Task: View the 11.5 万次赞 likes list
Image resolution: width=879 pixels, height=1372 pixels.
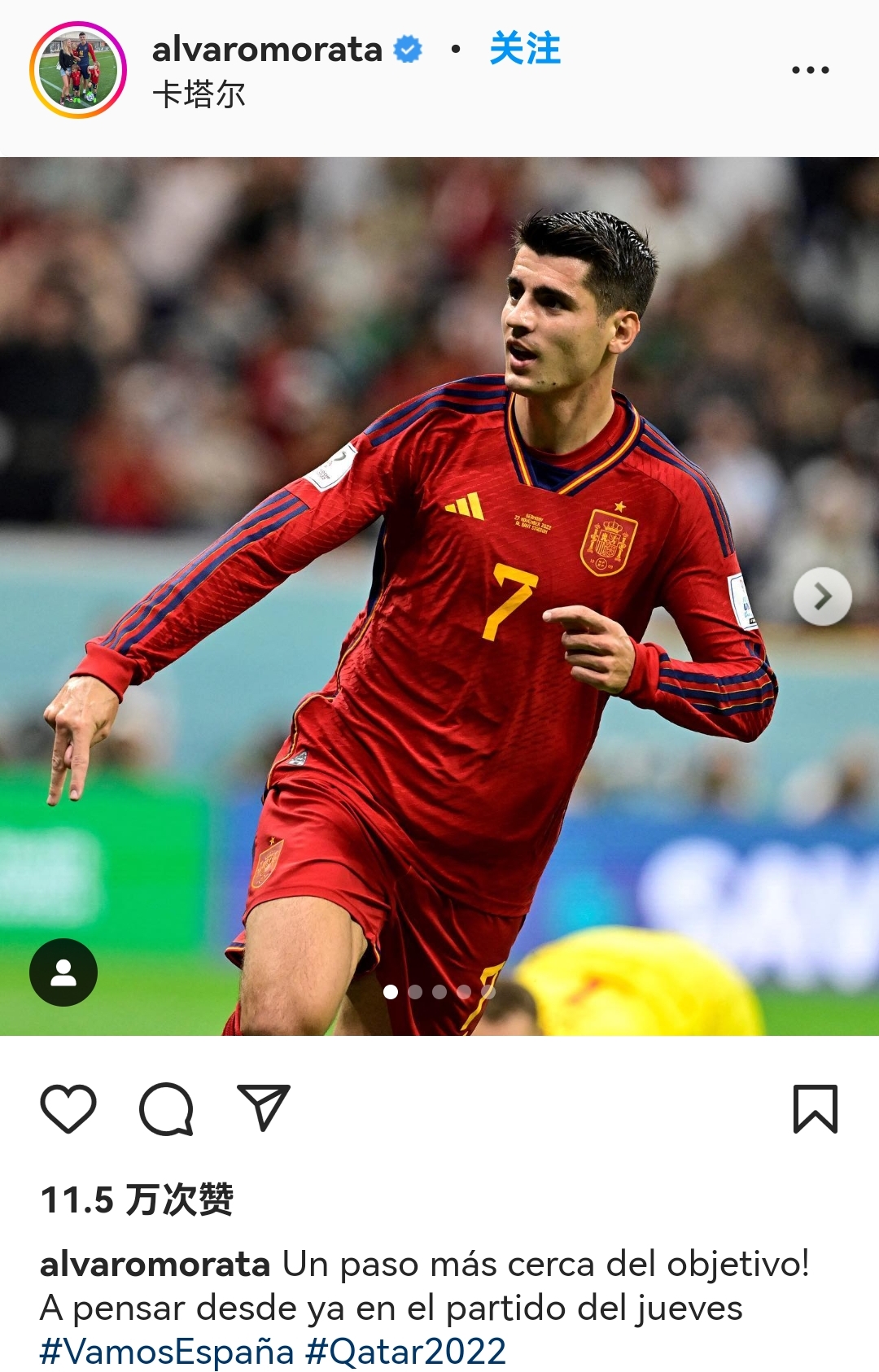Action: tap(137, 1199)
